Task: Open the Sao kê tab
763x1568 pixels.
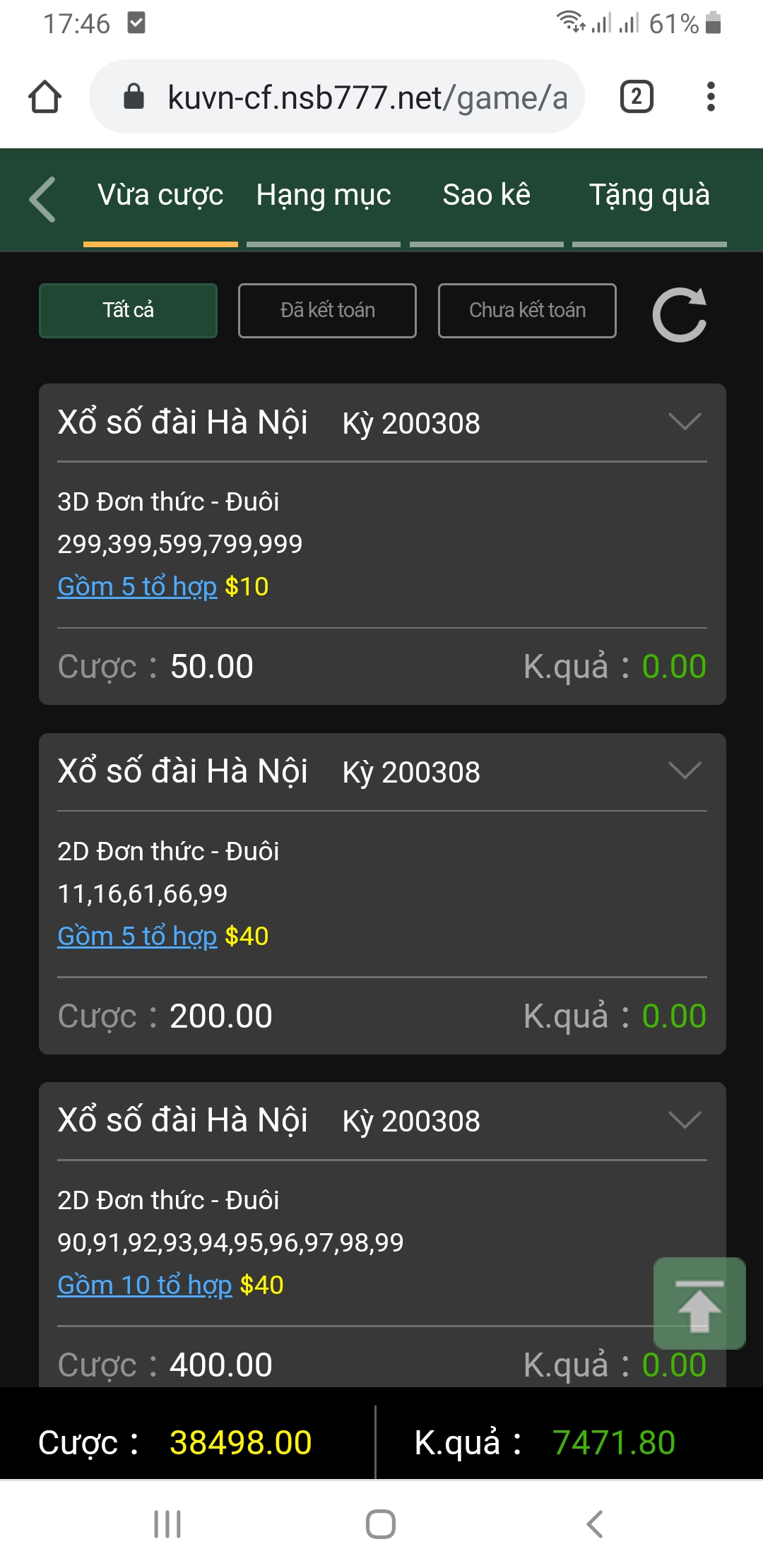Action: point(486,195)
